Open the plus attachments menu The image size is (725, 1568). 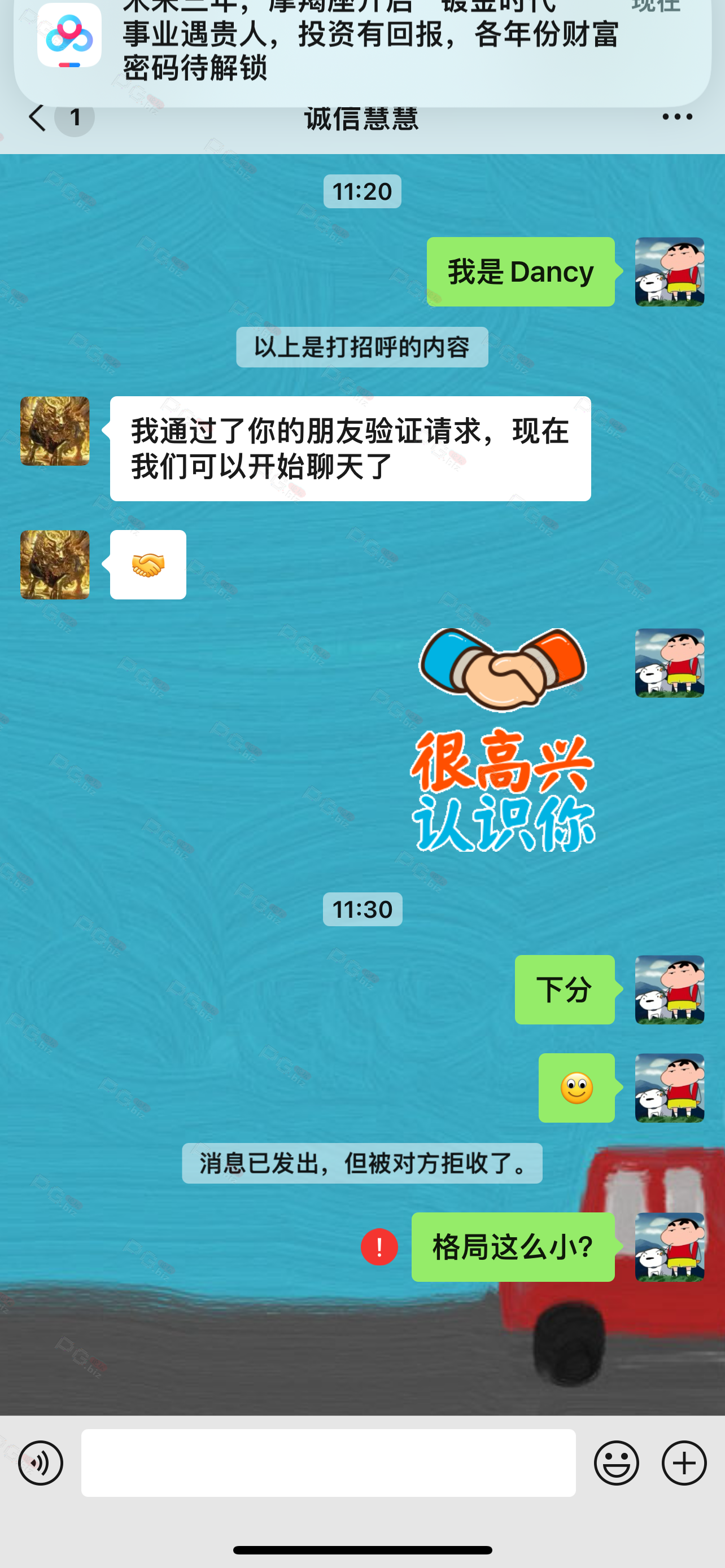click(684, 1462)
